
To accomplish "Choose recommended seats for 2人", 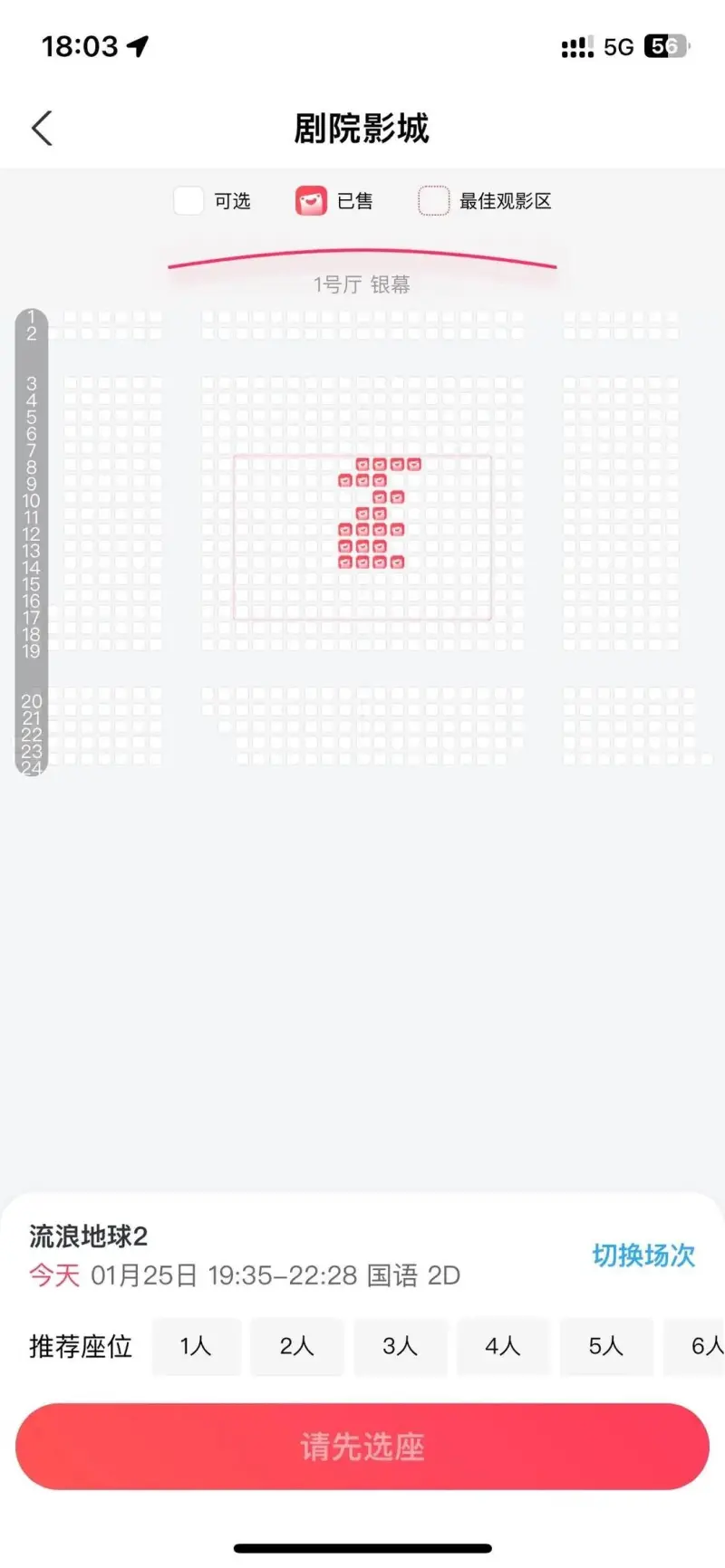I will pos(297,1346).
